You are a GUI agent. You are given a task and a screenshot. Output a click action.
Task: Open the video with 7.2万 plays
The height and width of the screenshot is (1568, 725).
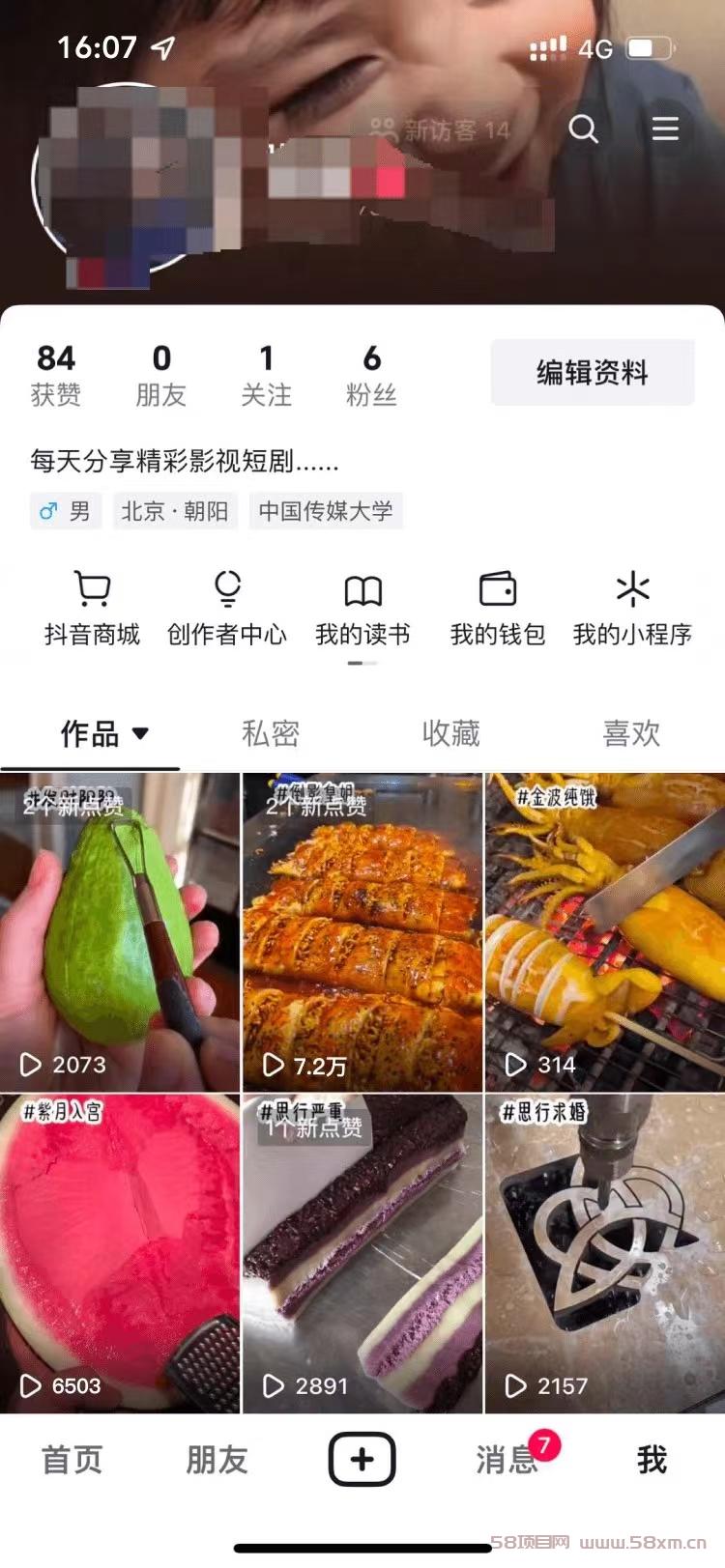[x=362, y=932]
